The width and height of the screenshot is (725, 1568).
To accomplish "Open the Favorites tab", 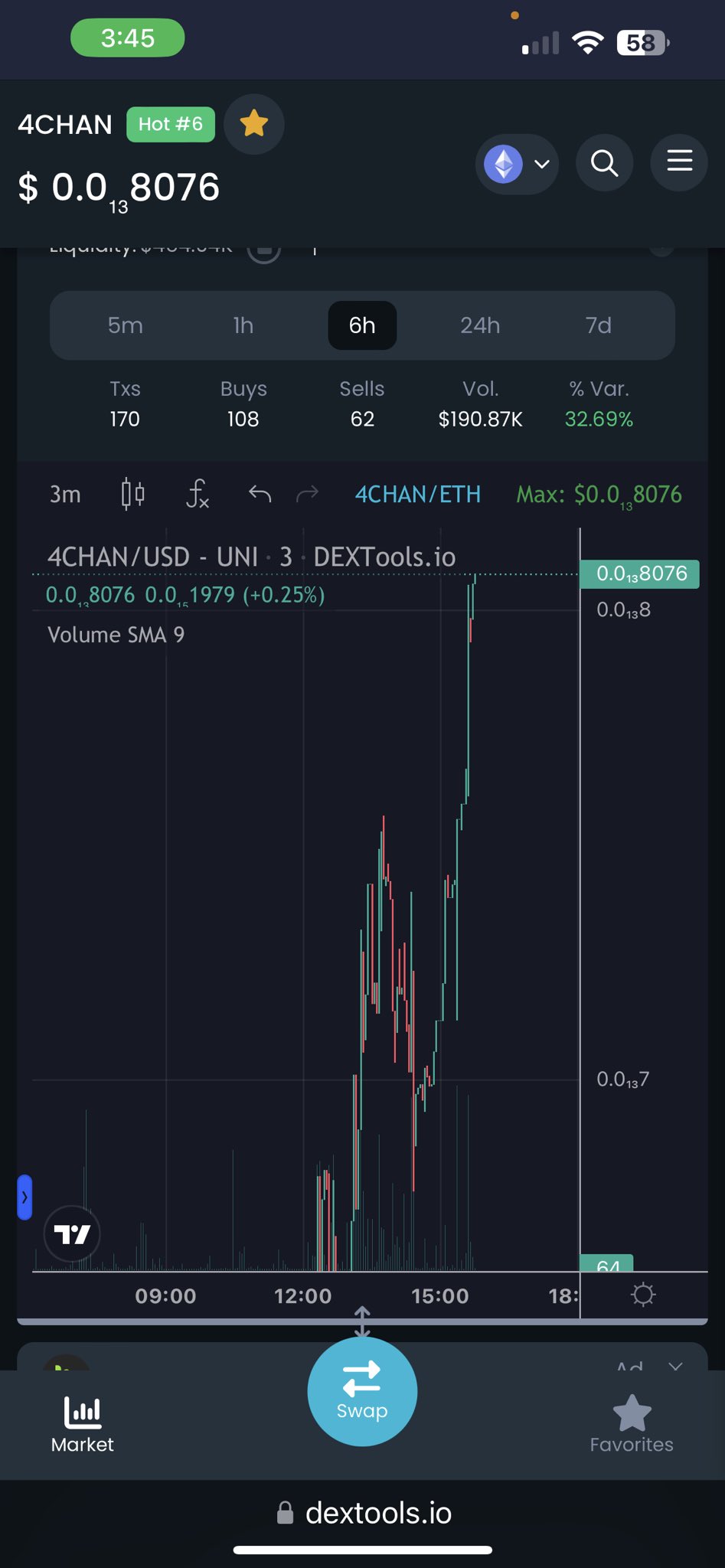I will [632, 1424].
